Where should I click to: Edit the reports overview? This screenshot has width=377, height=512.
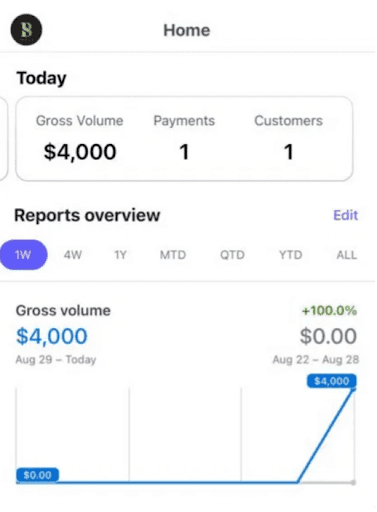345,215
